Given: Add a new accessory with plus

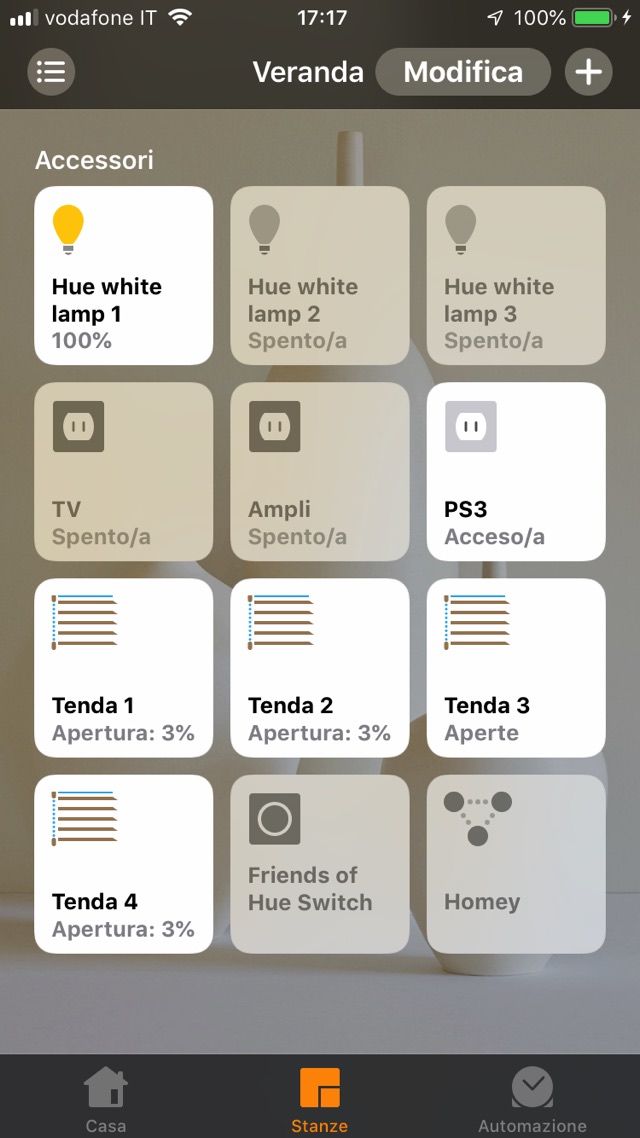Looking at the screenshot, I should click(x=588, y=72).
